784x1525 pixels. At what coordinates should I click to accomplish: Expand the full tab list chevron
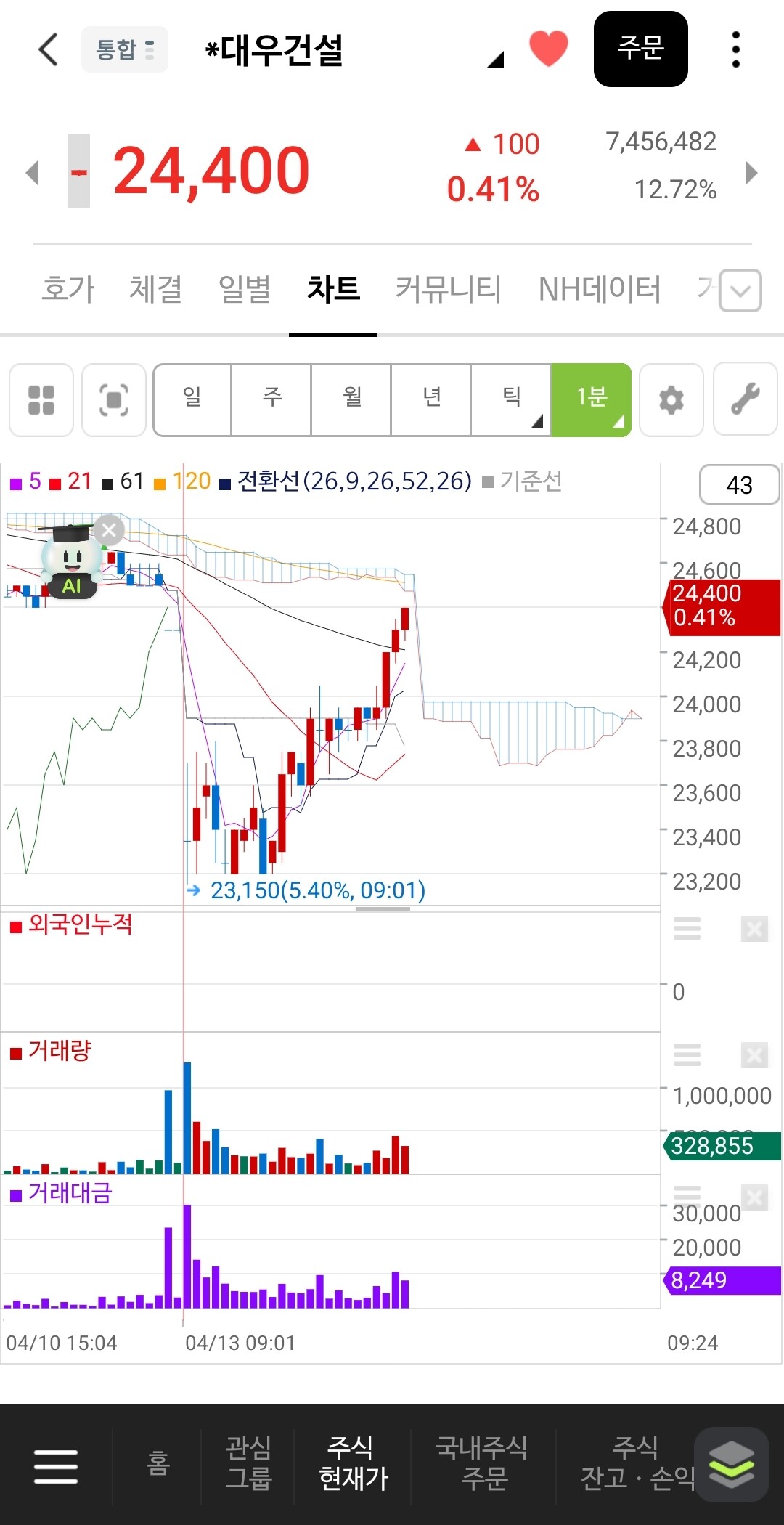(x=740, y=290)
